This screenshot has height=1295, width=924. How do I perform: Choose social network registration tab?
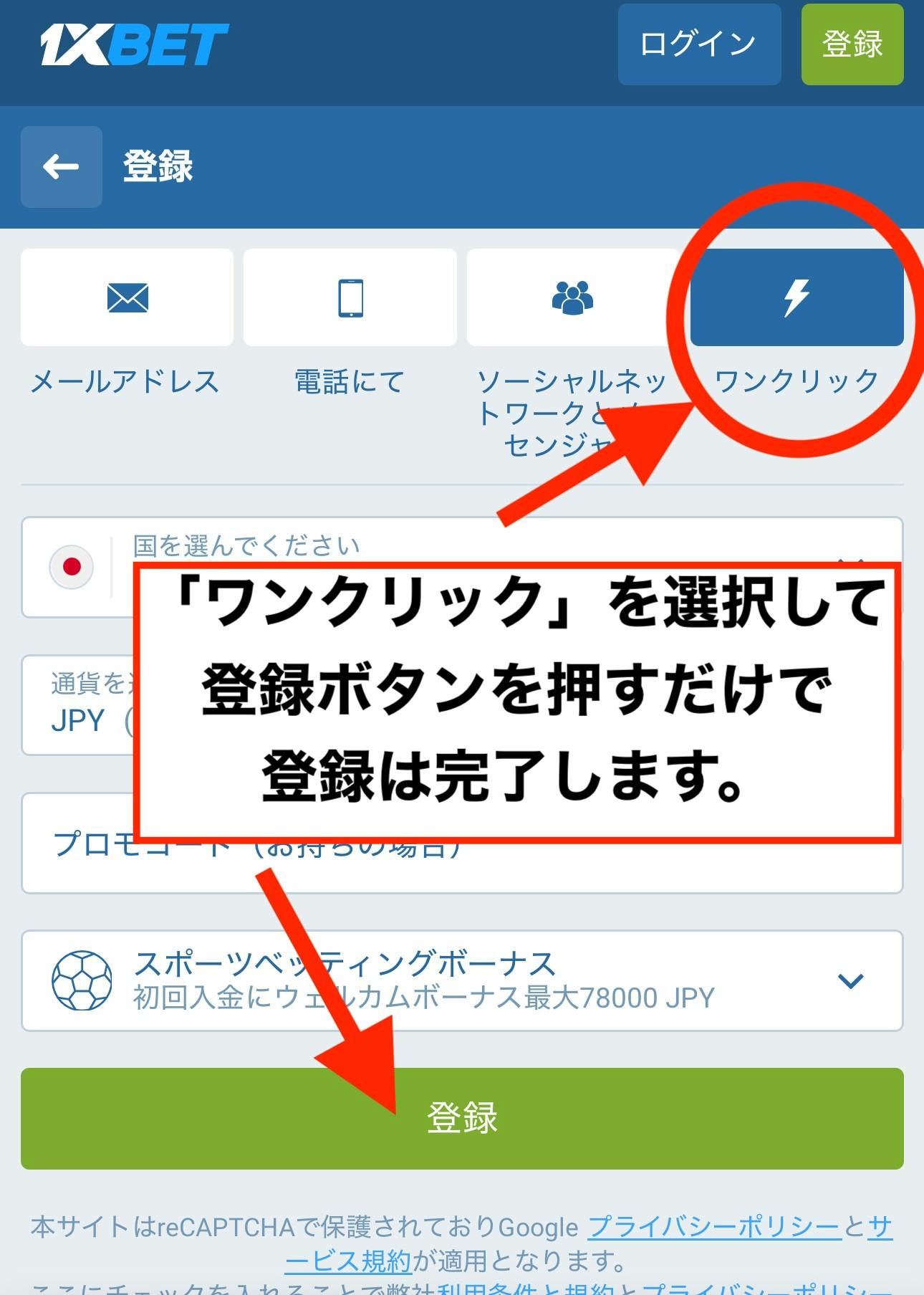click(x=572, y=298)
